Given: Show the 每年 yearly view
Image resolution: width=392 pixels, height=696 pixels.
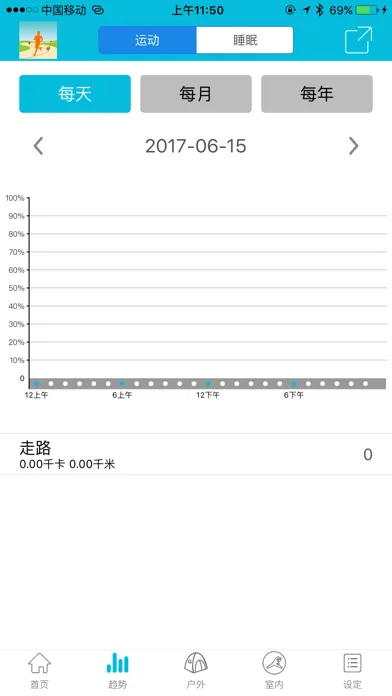Looking at the screenshot, I should click(x=317, y=94).
